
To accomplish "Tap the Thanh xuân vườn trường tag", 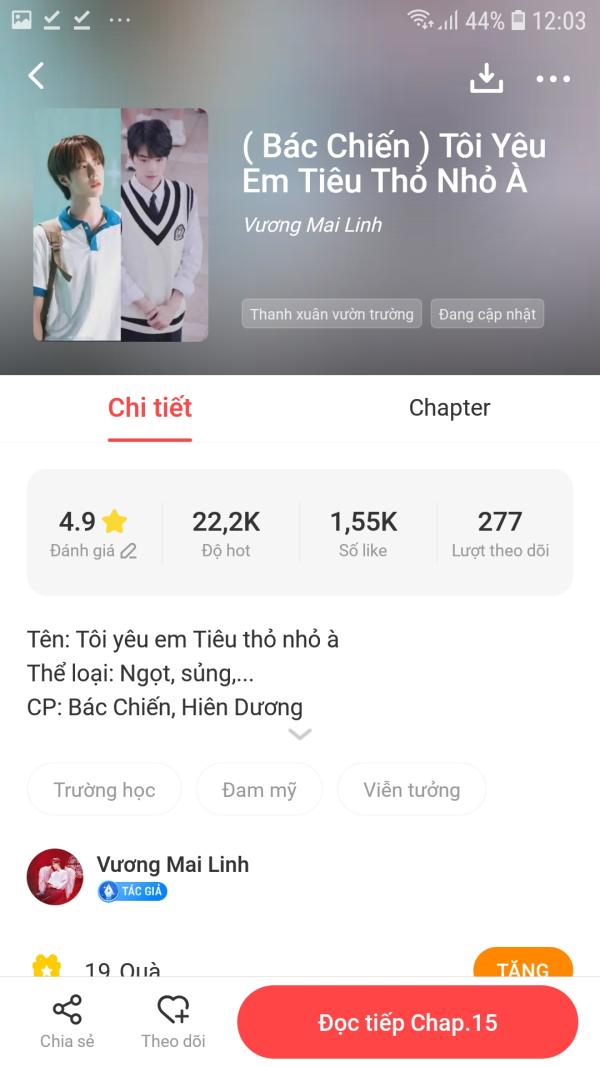I will (x=331, y=314).
